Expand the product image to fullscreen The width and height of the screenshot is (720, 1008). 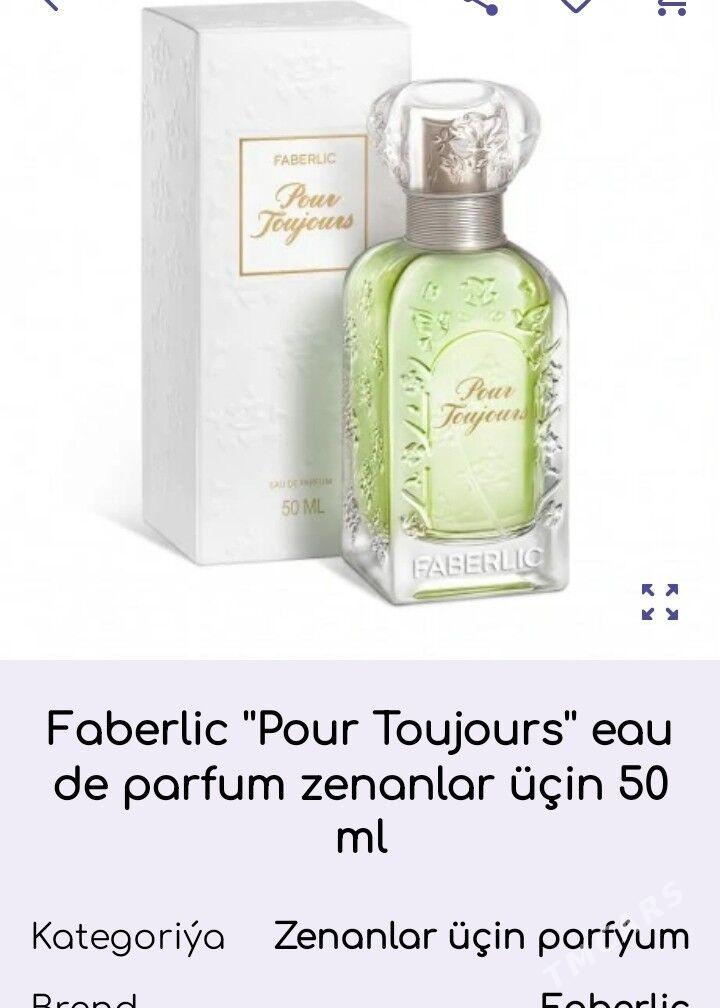(x=660, y=601)
